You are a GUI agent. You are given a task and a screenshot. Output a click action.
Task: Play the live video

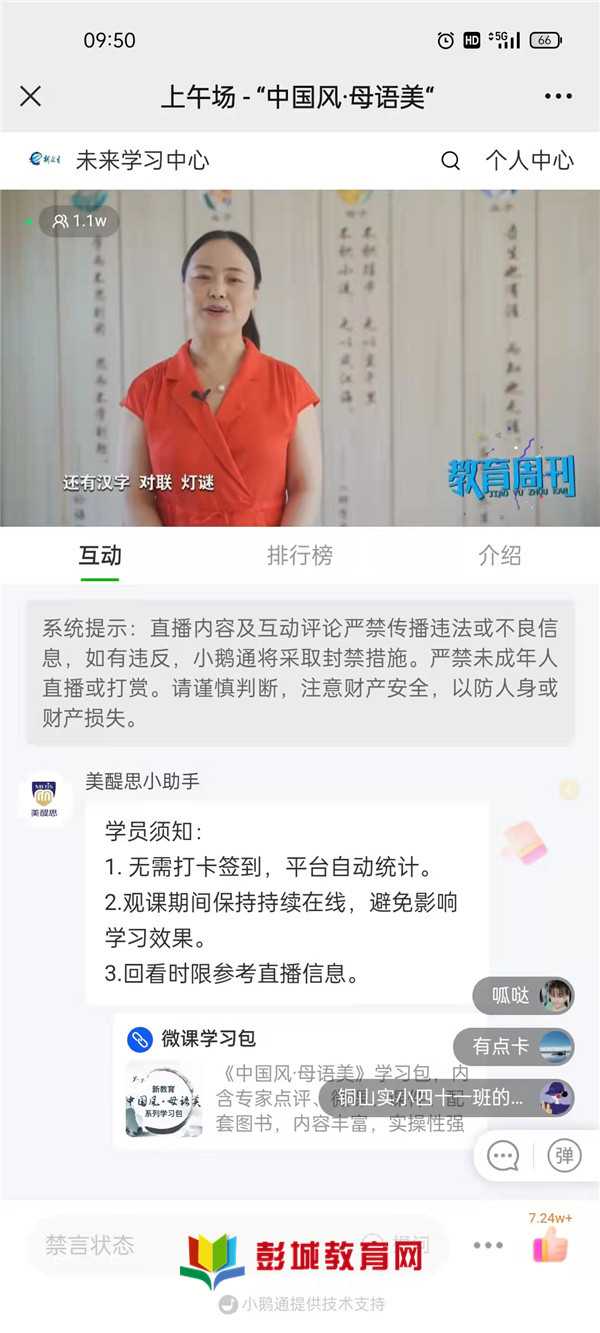click(x=300, y=358)
